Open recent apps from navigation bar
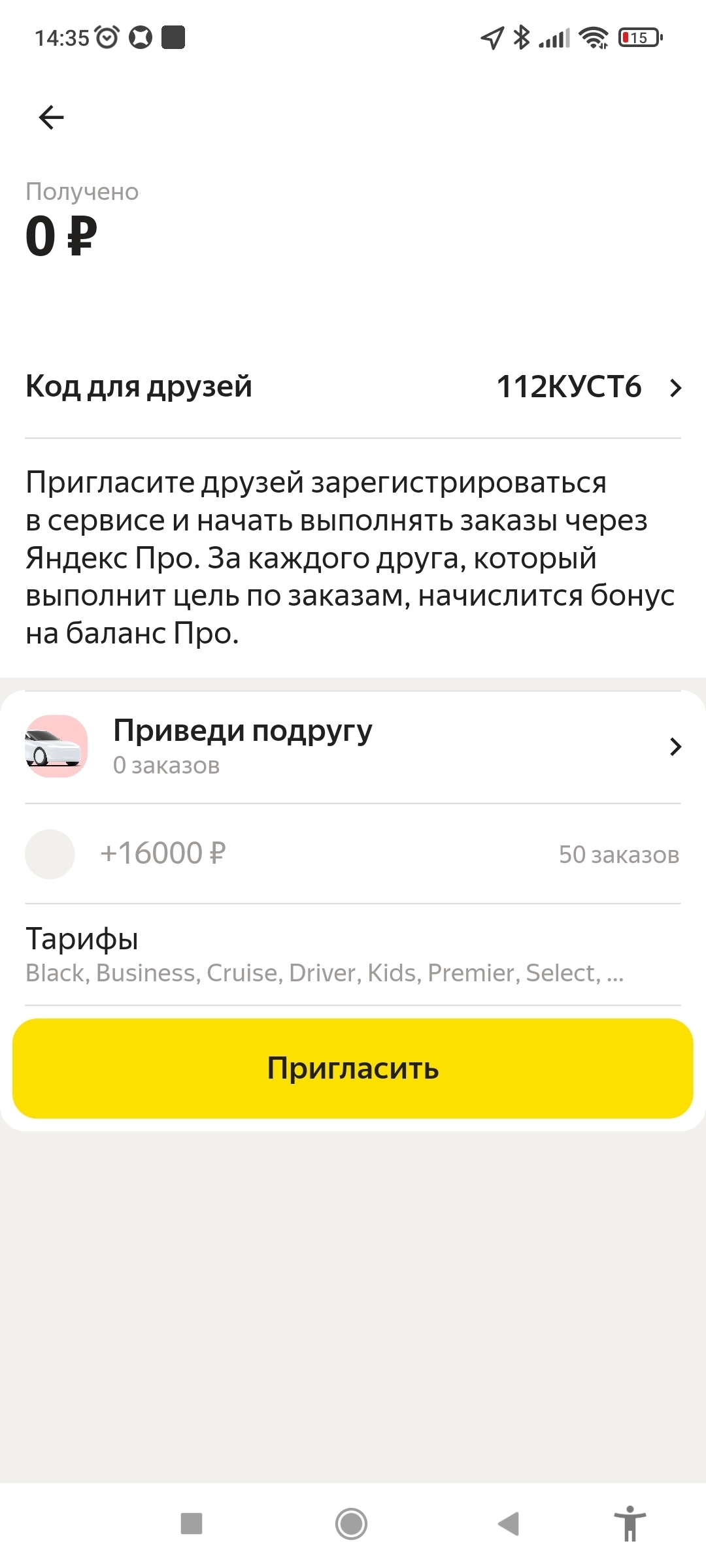 click(x=192, y=1524)
